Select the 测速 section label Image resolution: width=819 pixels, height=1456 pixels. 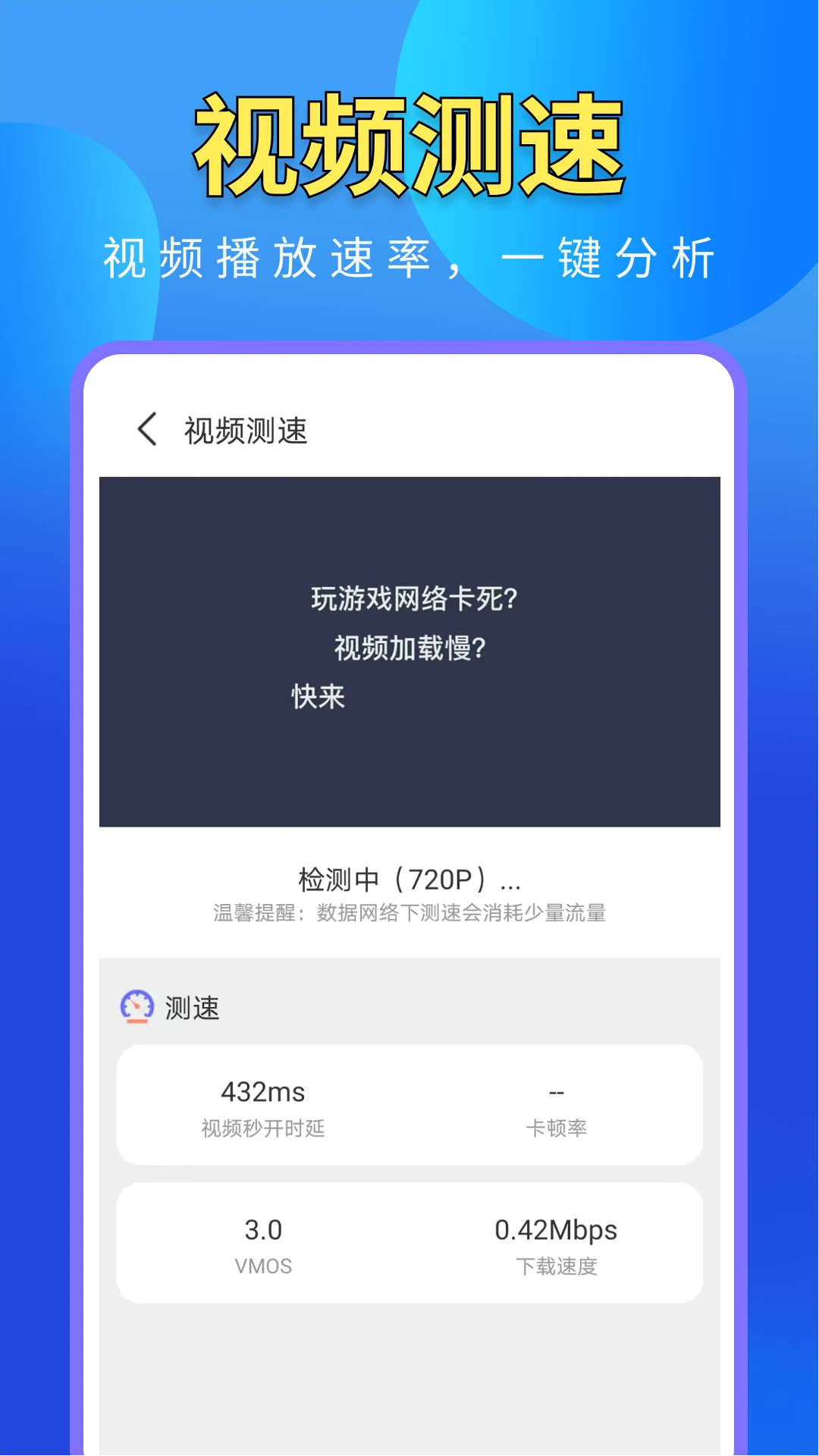pos(191,1009)
